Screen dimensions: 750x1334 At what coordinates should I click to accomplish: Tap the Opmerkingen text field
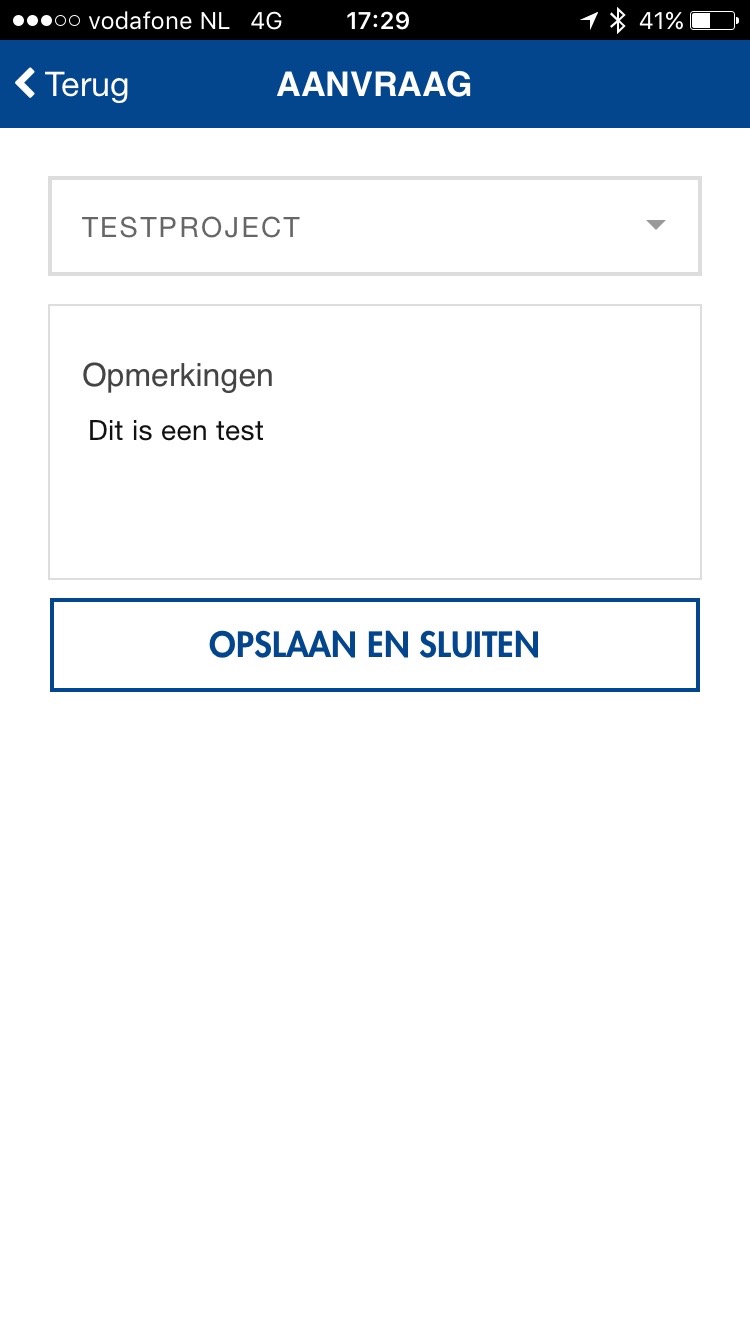click(x=375, y=442)
